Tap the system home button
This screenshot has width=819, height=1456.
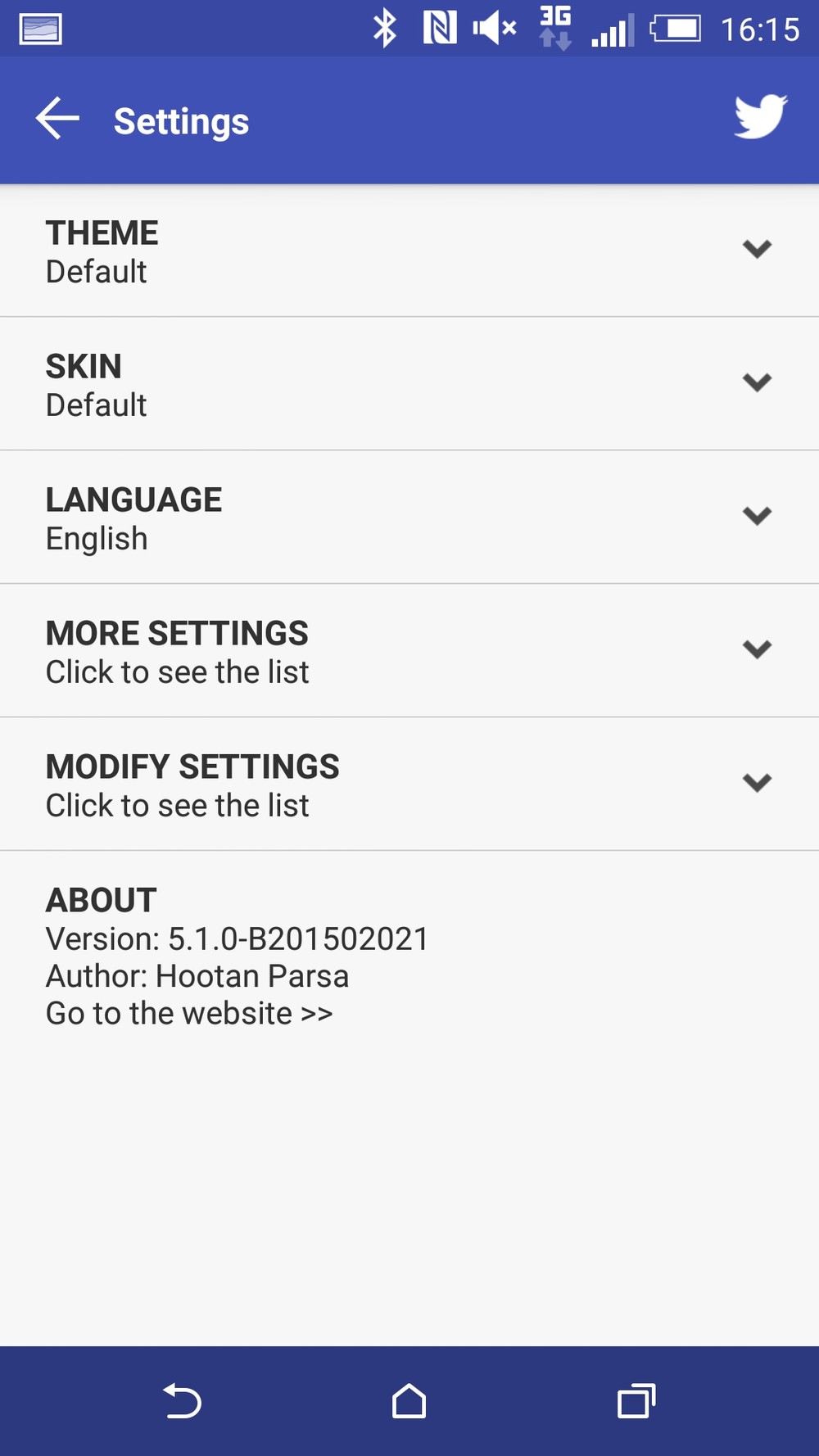409,1400
